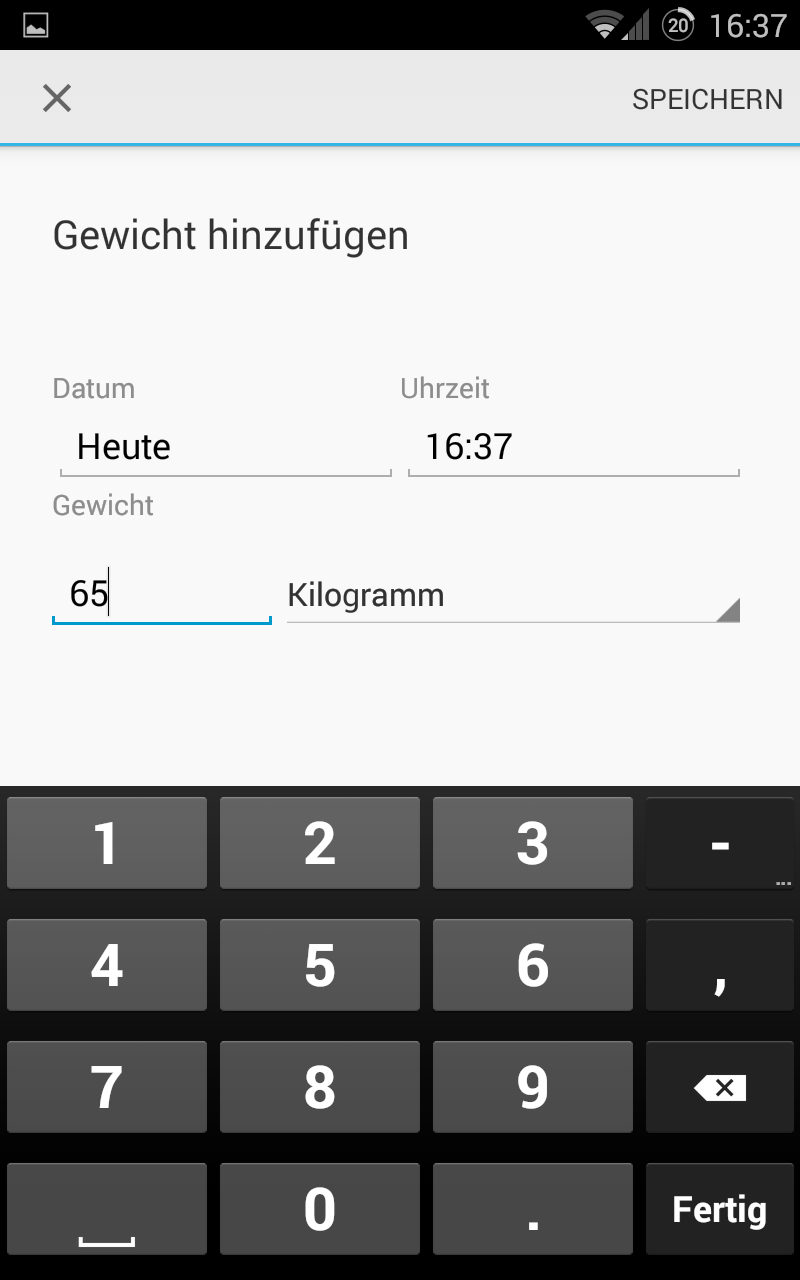
Task: Focus the Gewicht input field
Action: coord(161,595)
